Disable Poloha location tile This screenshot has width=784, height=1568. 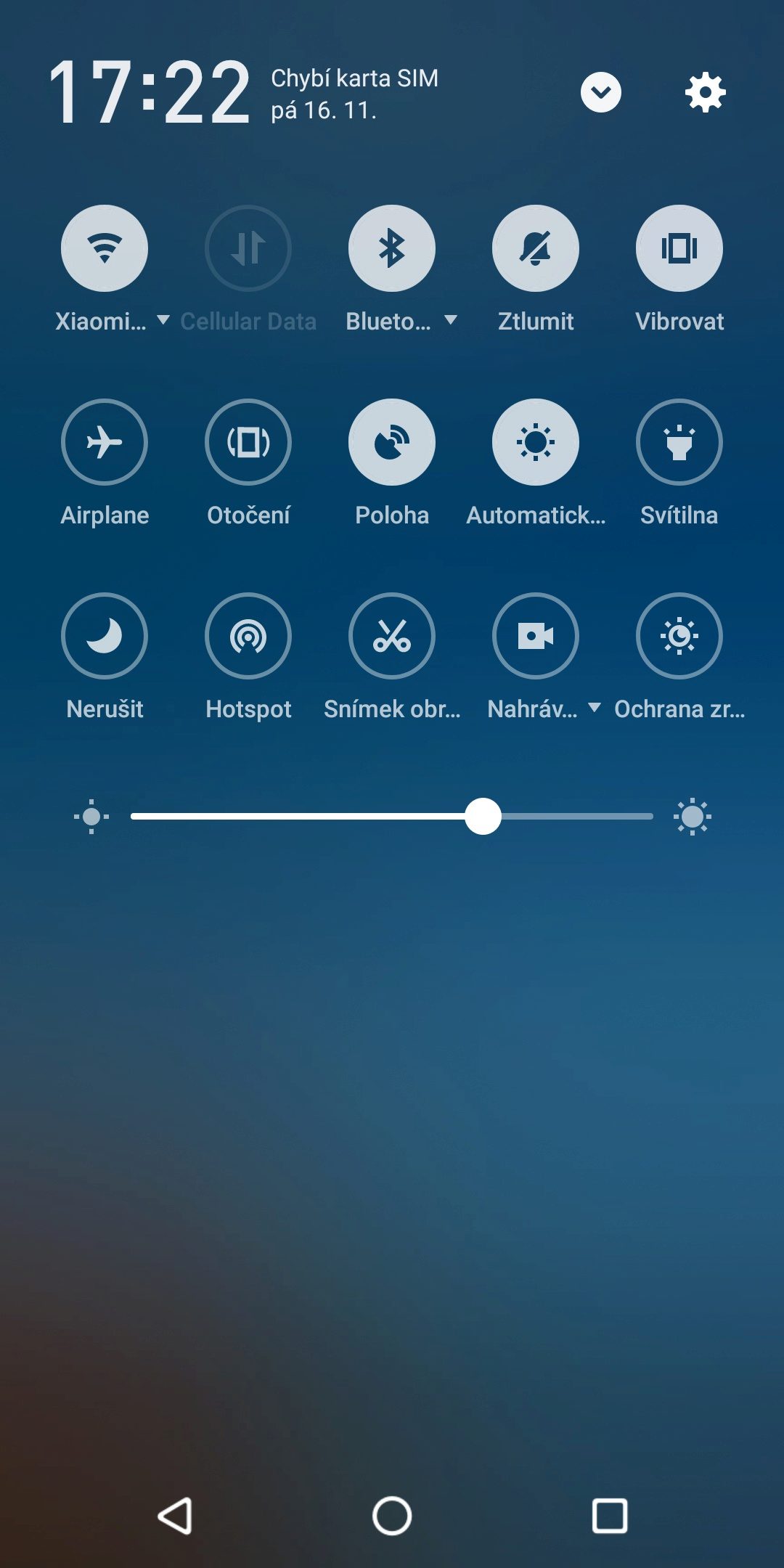click(x=392, y=442)
